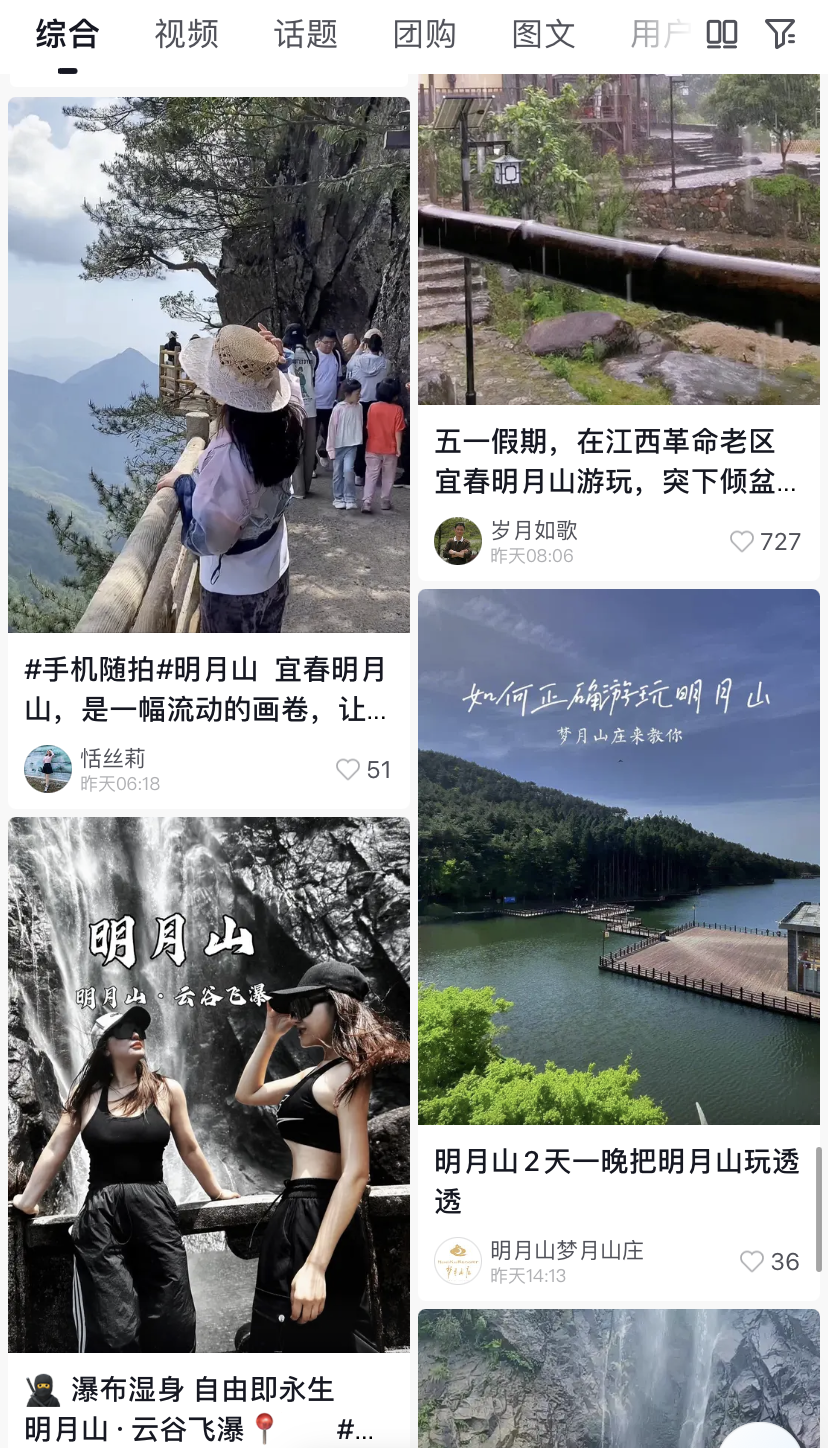Image resolution: width=828 pixels, height=1448 pixels.
Task: Open the 话题 tab
Action: coord(305,33)
